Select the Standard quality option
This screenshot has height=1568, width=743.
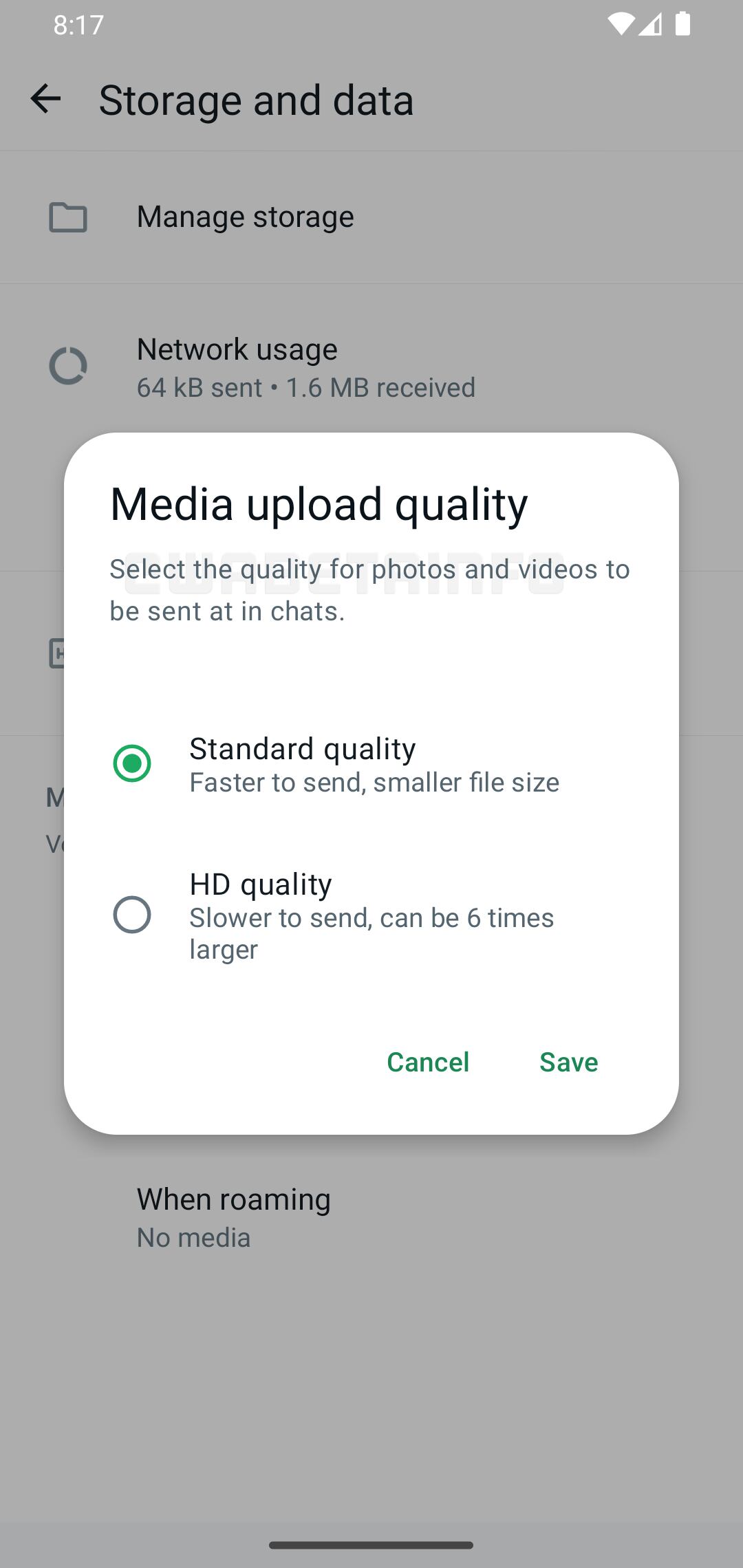pyautogui.click(x=132, y=763)
